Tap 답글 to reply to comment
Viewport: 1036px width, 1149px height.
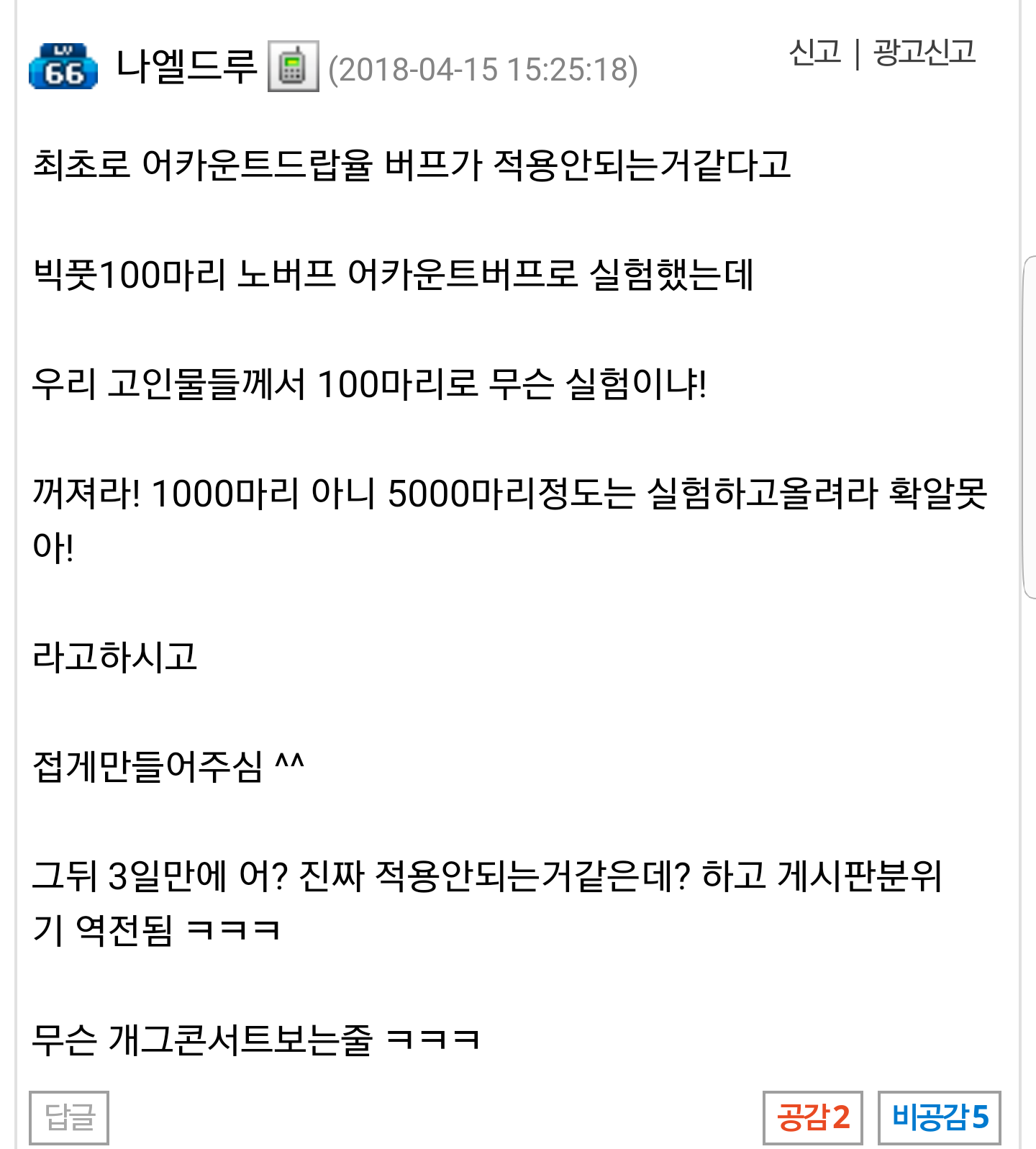(x=69, y=1117)
